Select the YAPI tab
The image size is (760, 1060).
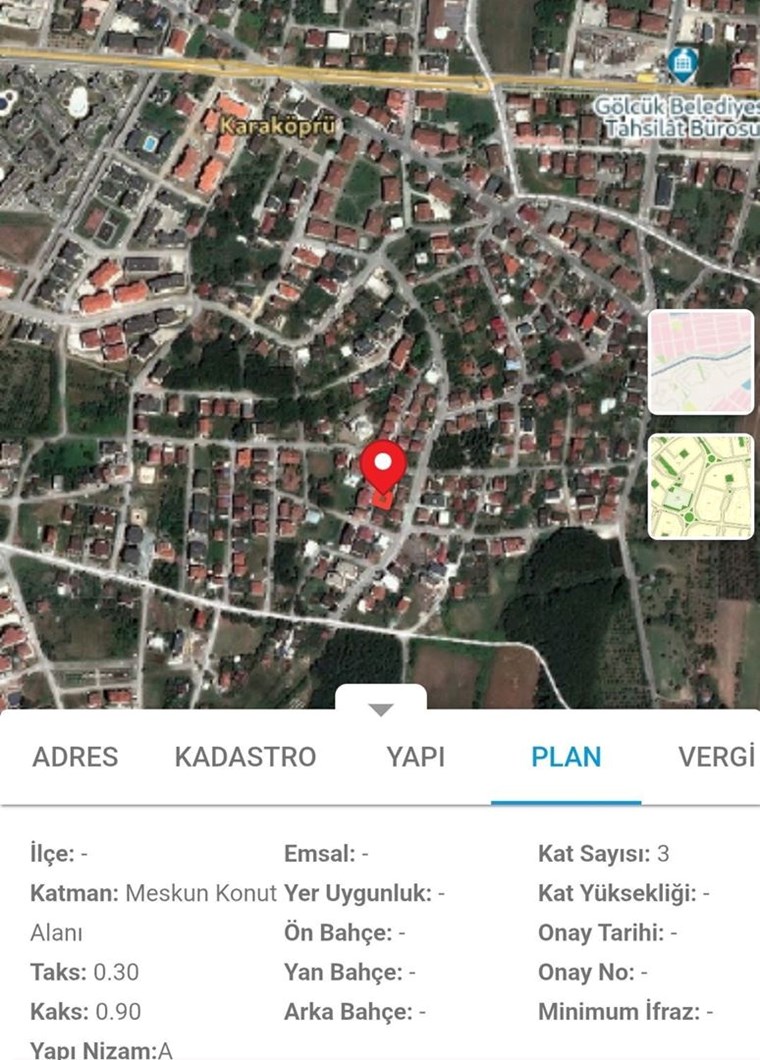point(415,757)
